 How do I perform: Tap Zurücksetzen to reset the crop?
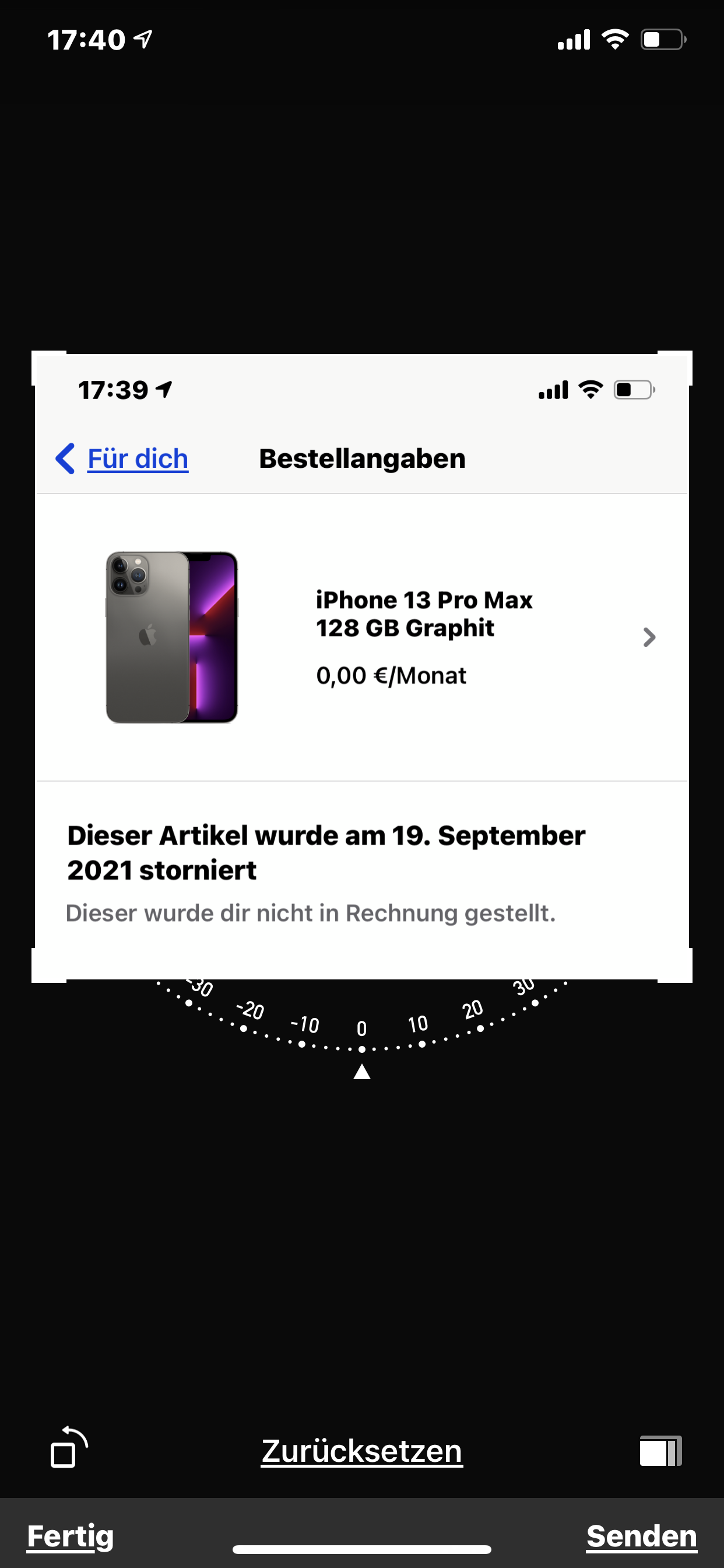click(361, 1451)
